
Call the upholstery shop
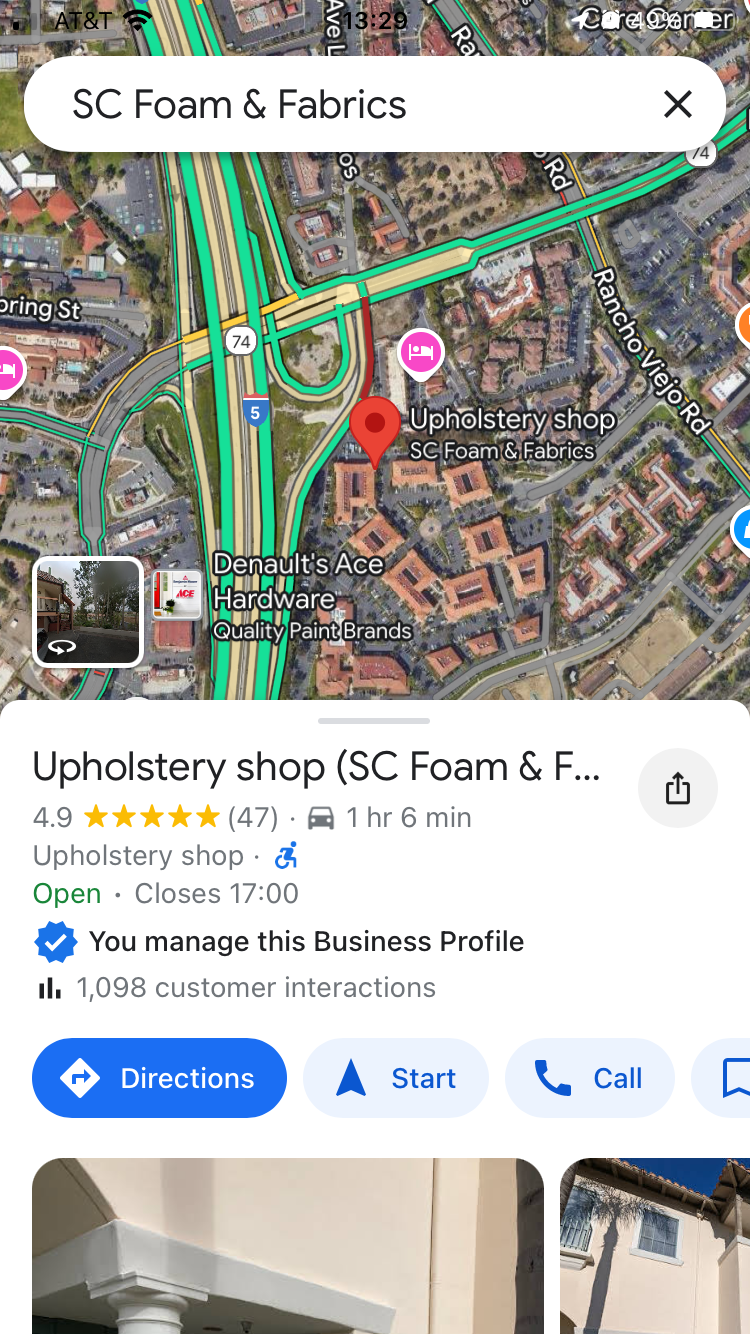pos(590,1078)
